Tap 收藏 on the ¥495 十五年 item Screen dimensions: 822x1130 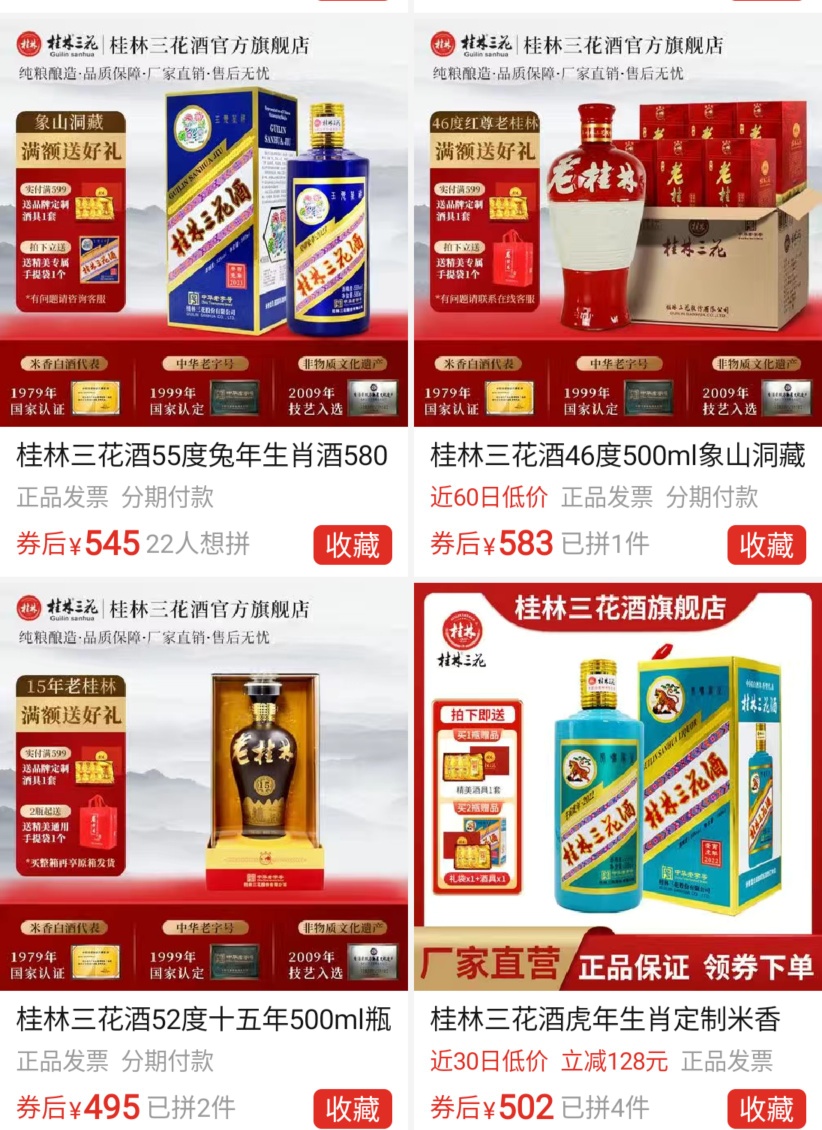click(x=352, y=1108)
